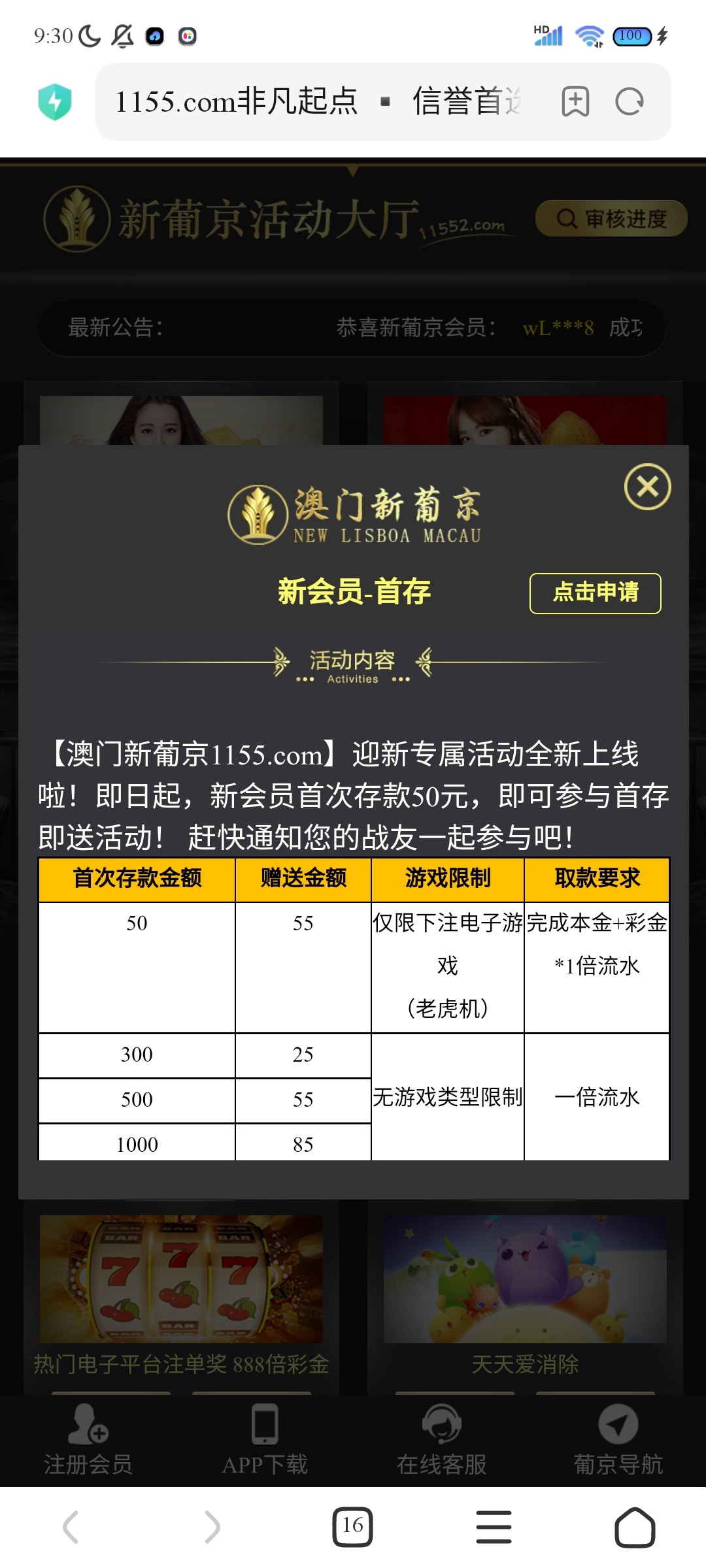The height and width of the screenshot is (1568, 706).
Task: Open the browser tabs switcher showing 16
Action: point(352,1527)
